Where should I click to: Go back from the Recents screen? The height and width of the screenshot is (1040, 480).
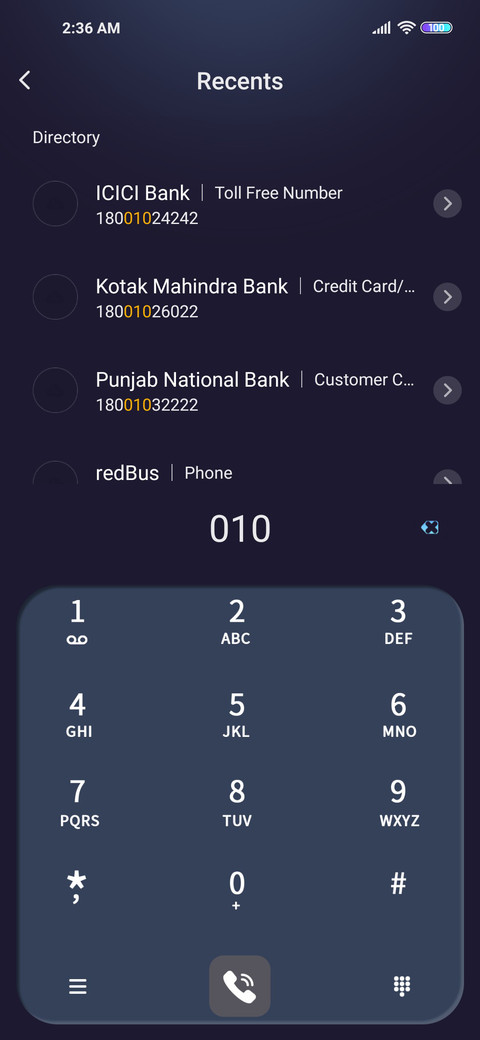point(25,81)
